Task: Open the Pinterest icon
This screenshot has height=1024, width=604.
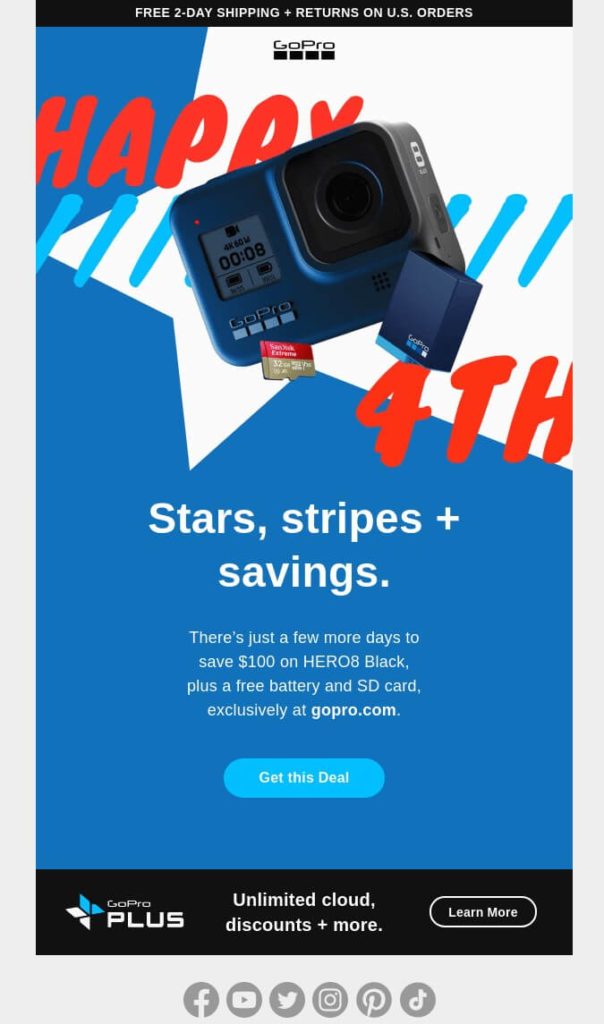Action: click(374, 999)
